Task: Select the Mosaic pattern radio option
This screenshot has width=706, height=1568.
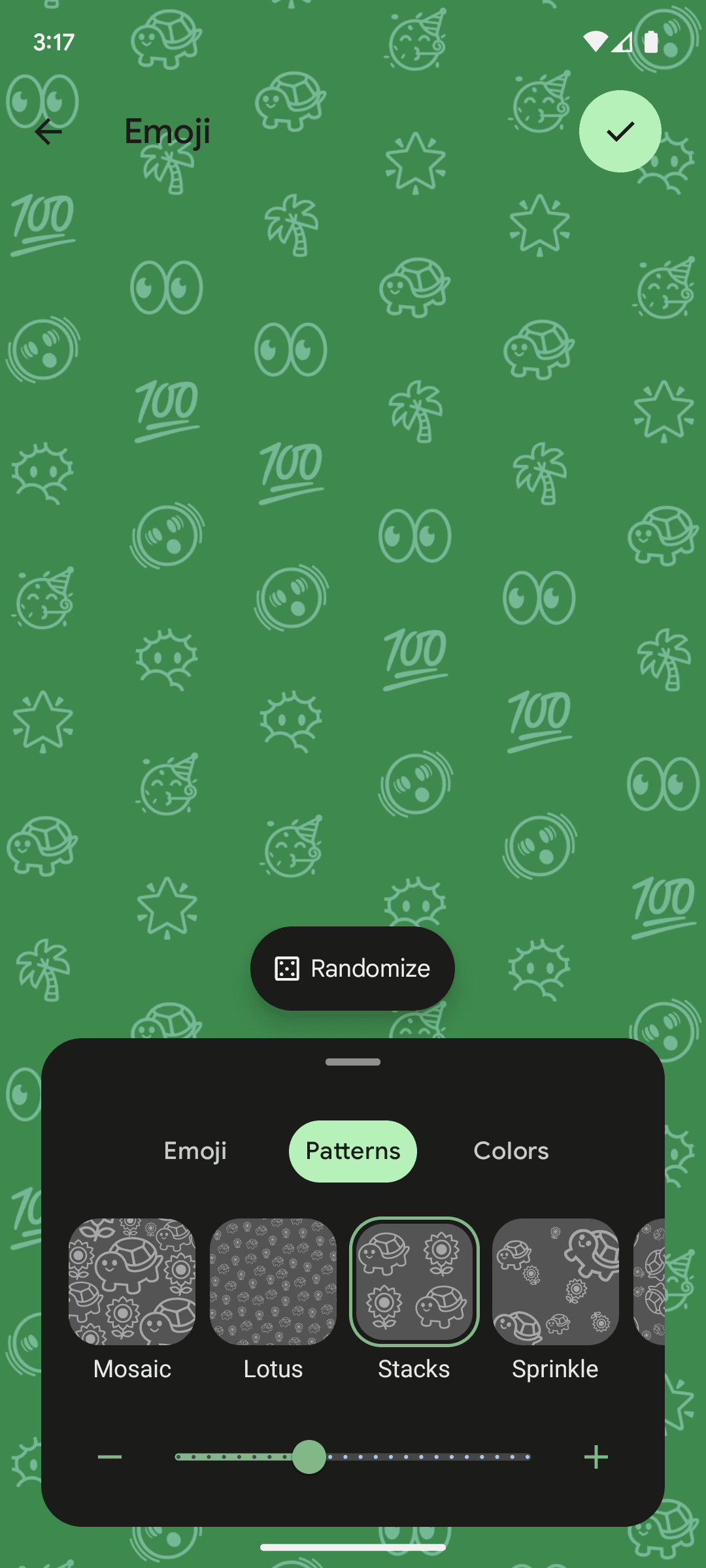Action: click(132, 1279)
